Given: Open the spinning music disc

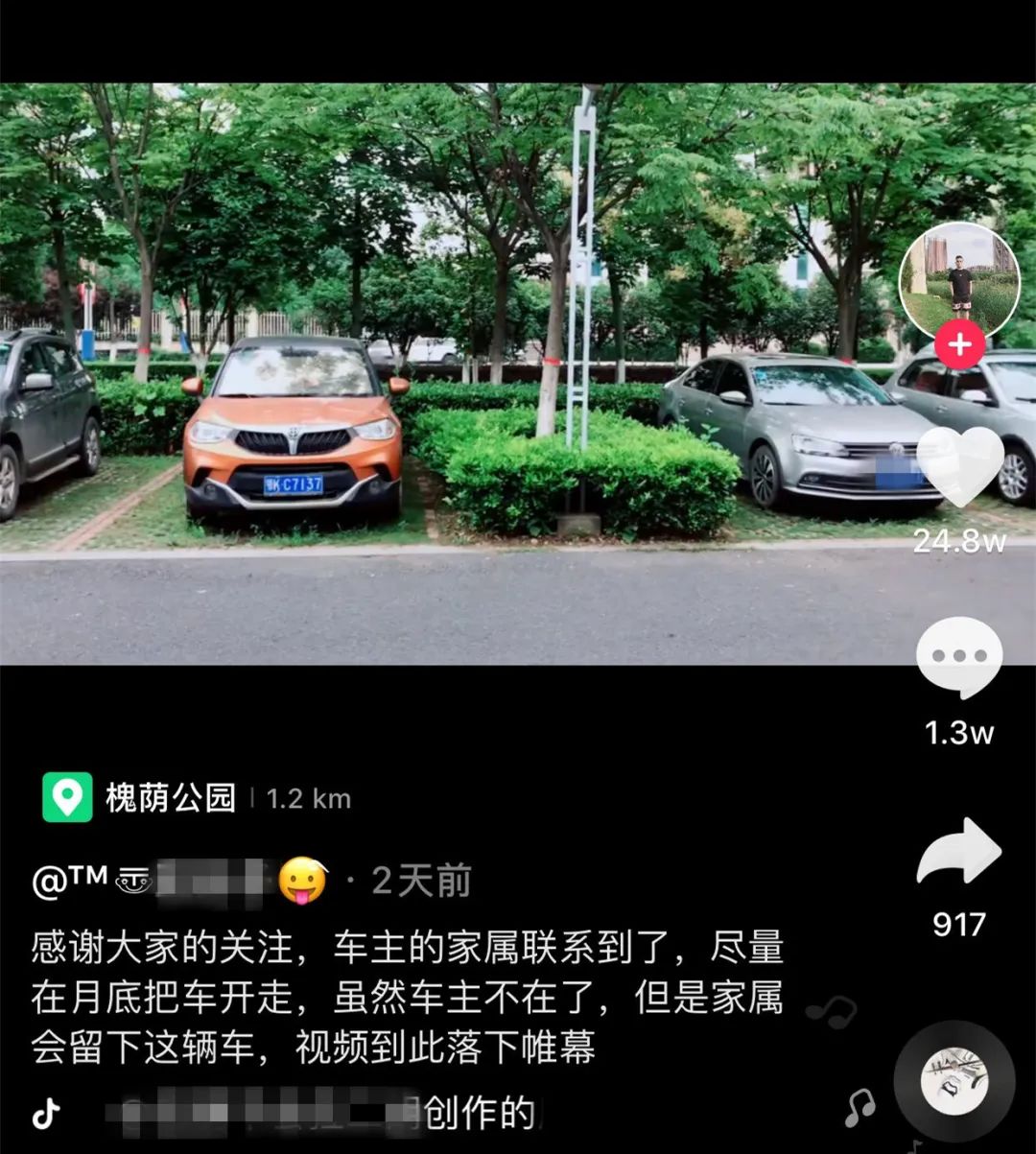Looking at the screenshot, I should coord(954,1080).
